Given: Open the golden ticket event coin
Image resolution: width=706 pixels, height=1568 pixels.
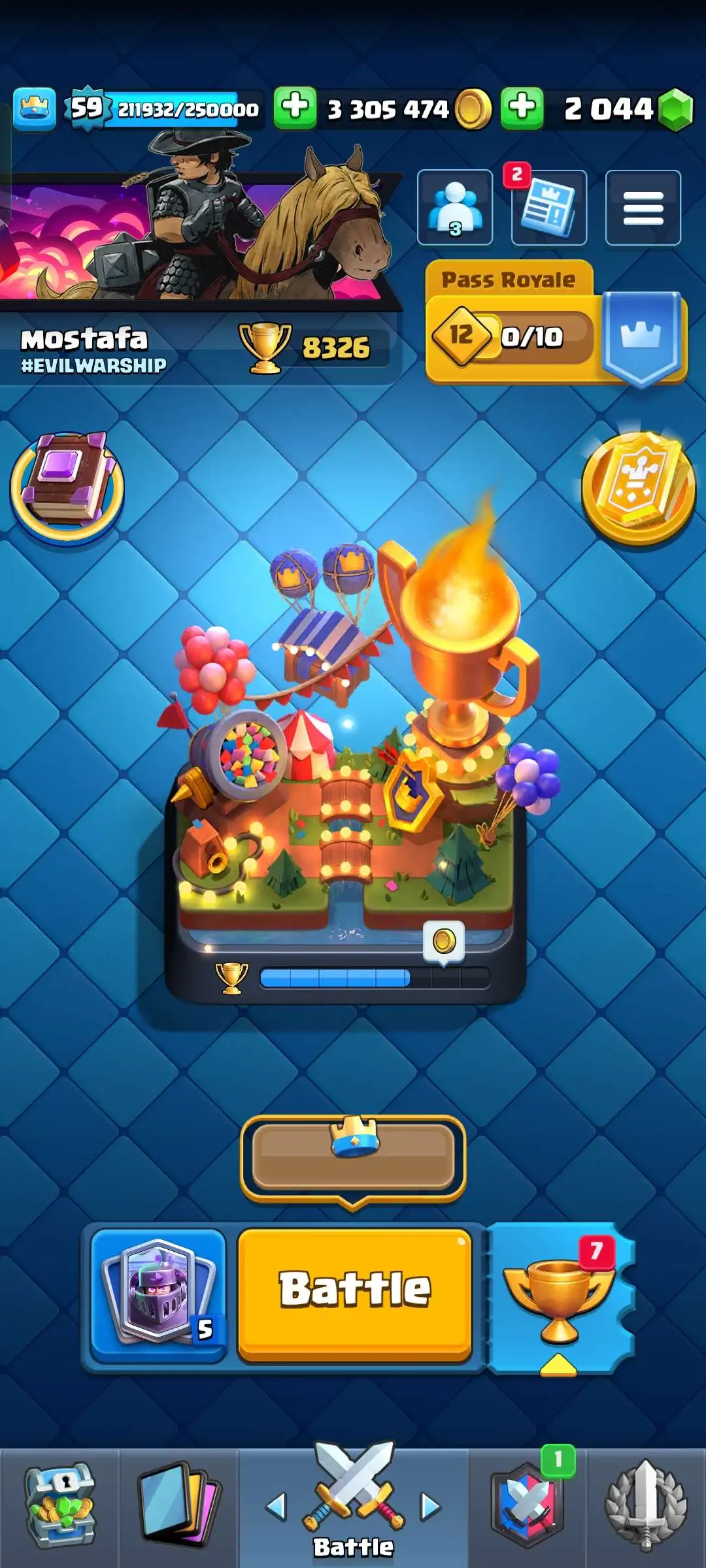Looking at the screenshot, I should [x=638, y=488].
